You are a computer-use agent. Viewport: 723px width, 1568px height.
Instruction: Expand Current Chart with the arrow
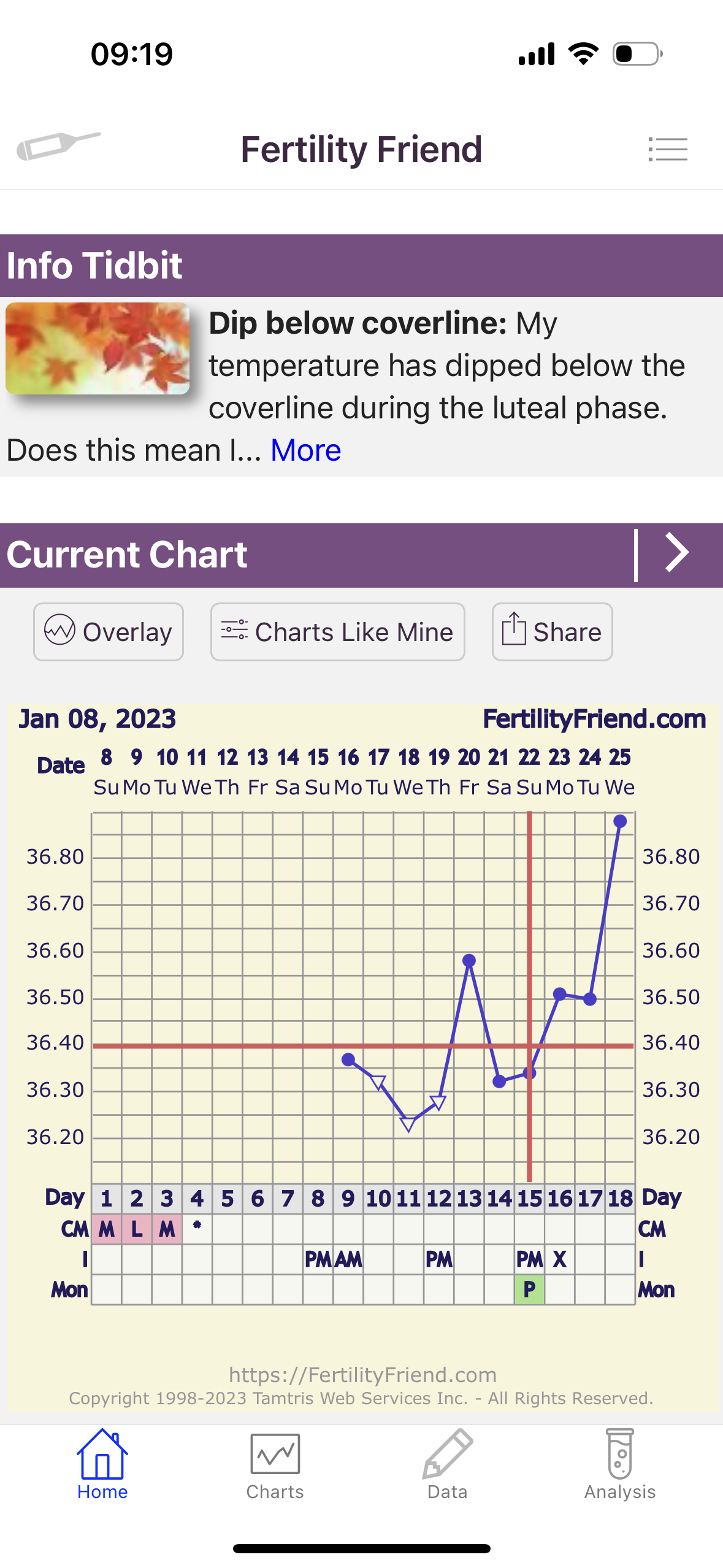coord(677,554)
